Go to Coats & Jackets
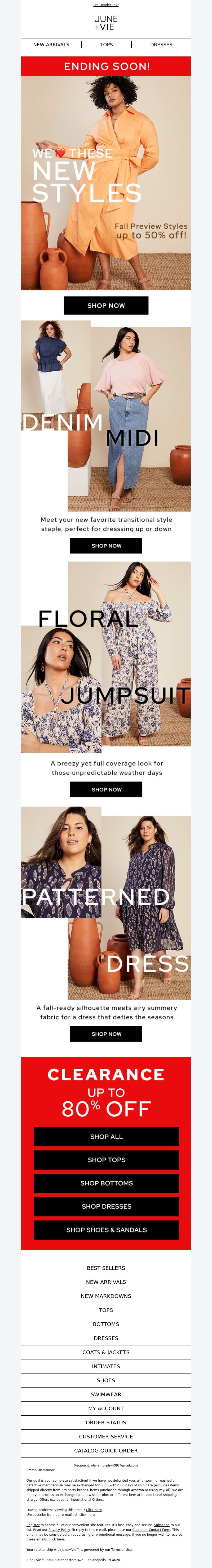The height and width of the screenshot is (1568, 212). (x=106, y=1352)
